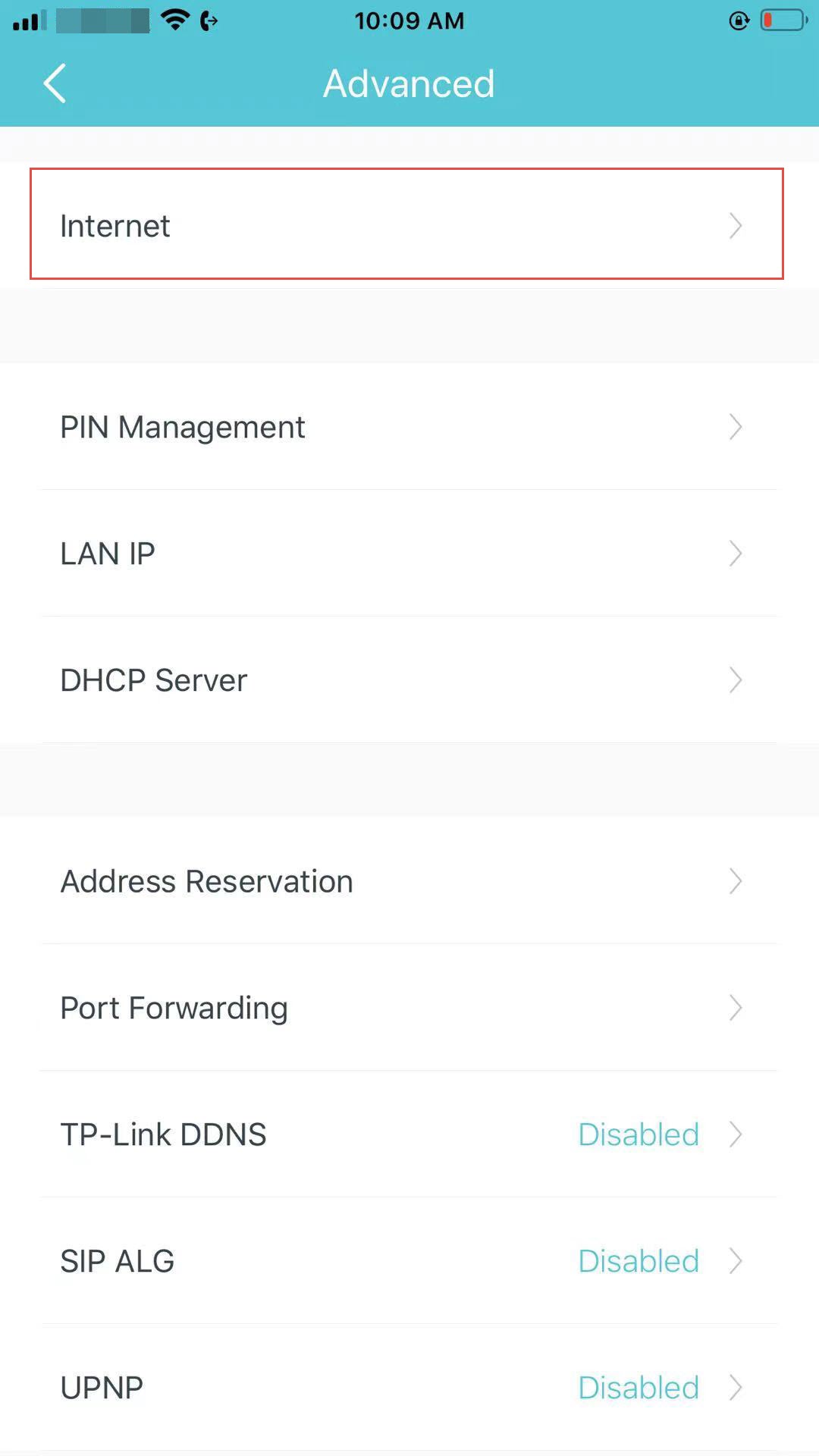Open the LAN IP settings
The image size is (819, 1456).
(x=409, y=554)
